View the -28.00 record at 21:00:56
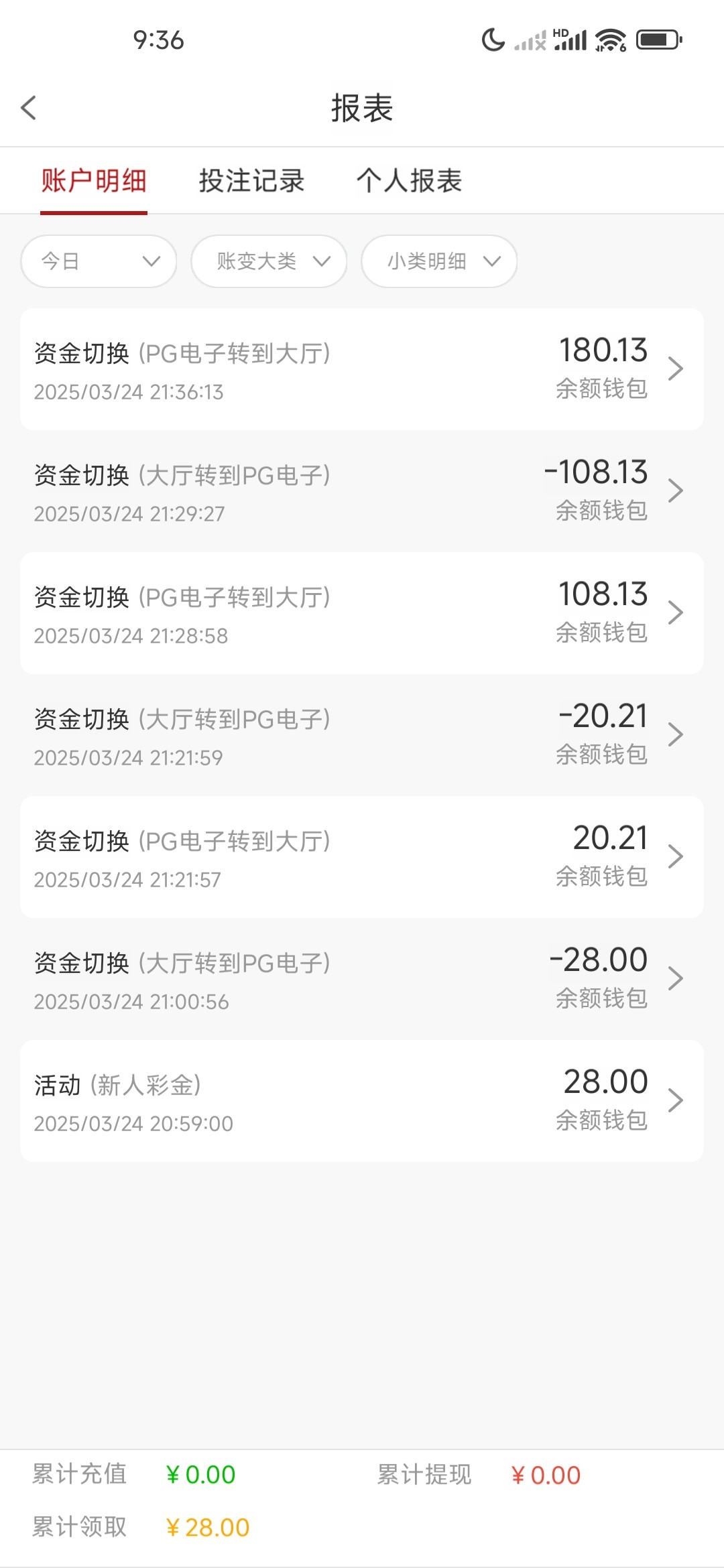 362,979
